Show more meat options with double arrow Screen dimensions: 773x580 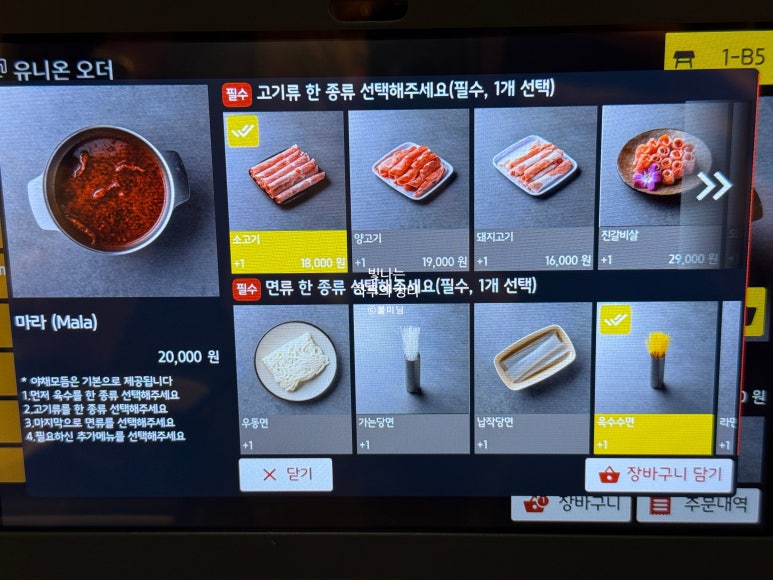coord(714,186)
